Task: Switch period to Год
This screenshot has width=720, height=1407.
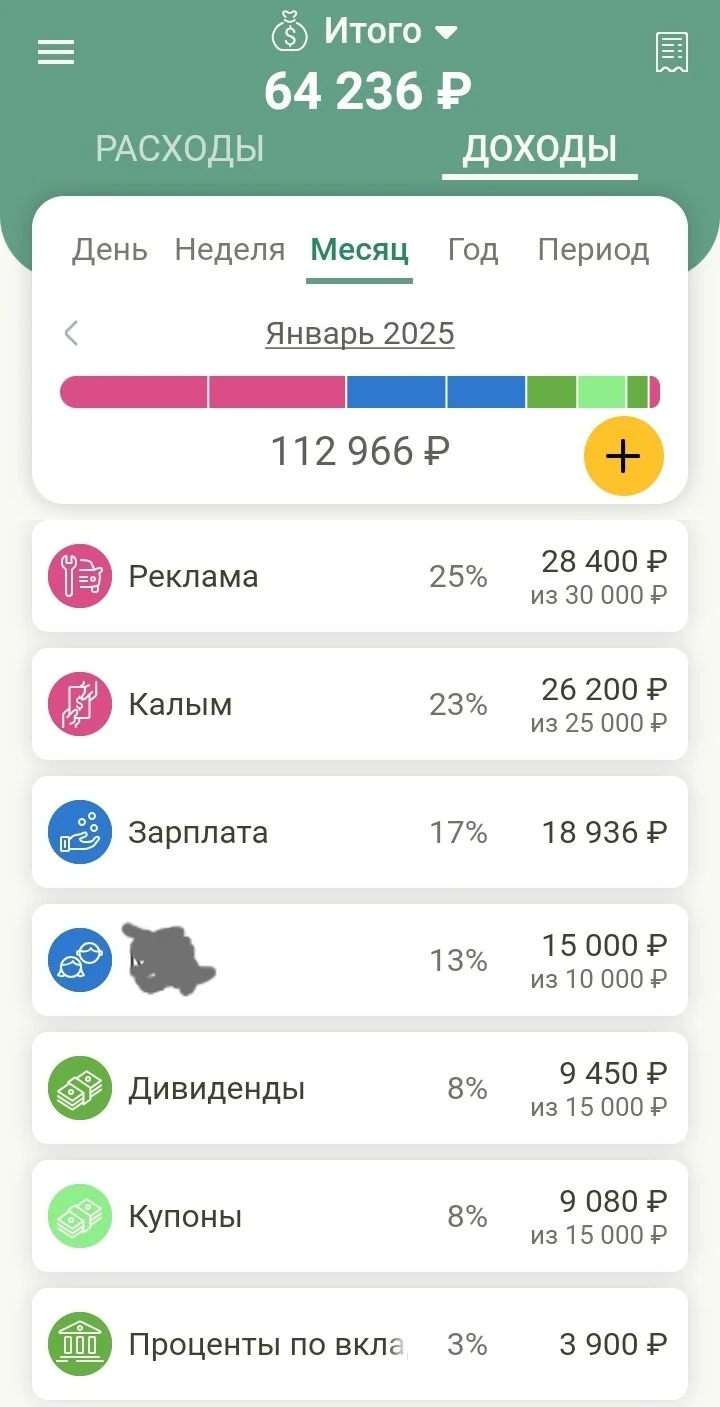Action: click(x=473, y=249)
